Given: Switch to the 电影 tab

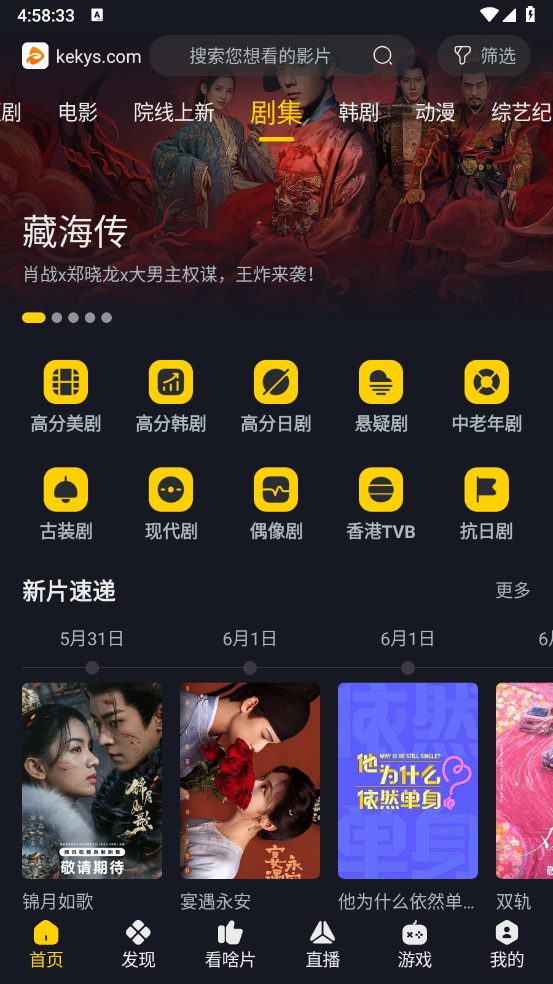Looking at the screenshot, I should [78, 112].
